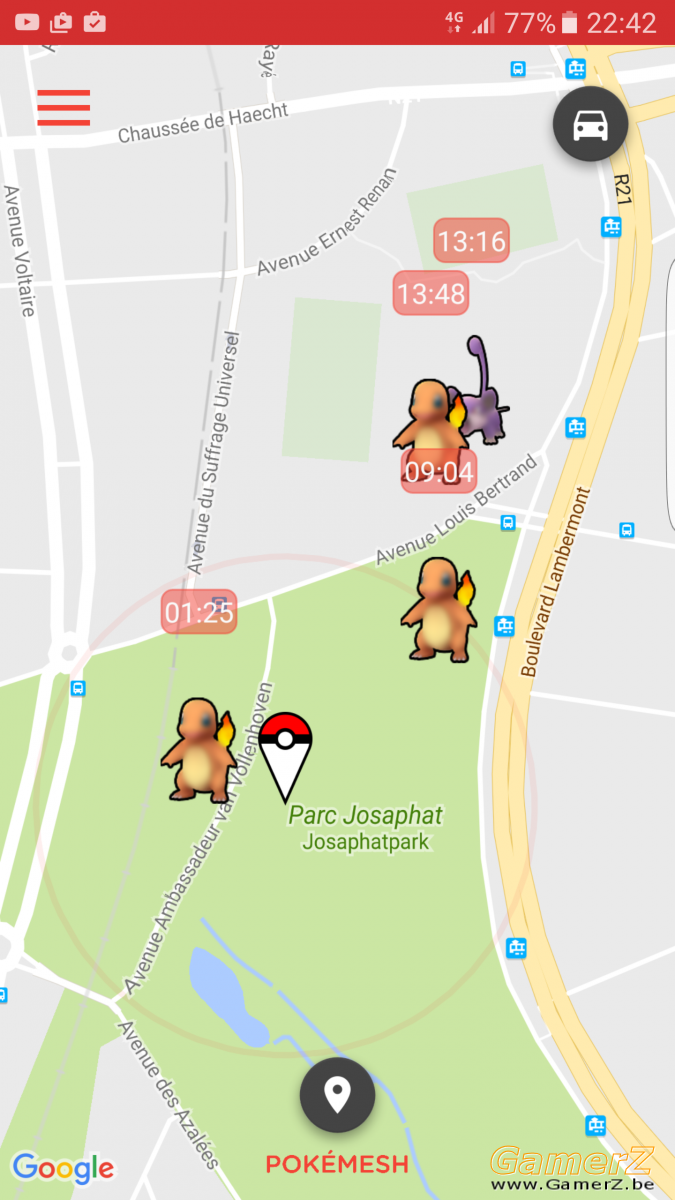
Task: Tap the location pin floating button
Action: 337,1095
